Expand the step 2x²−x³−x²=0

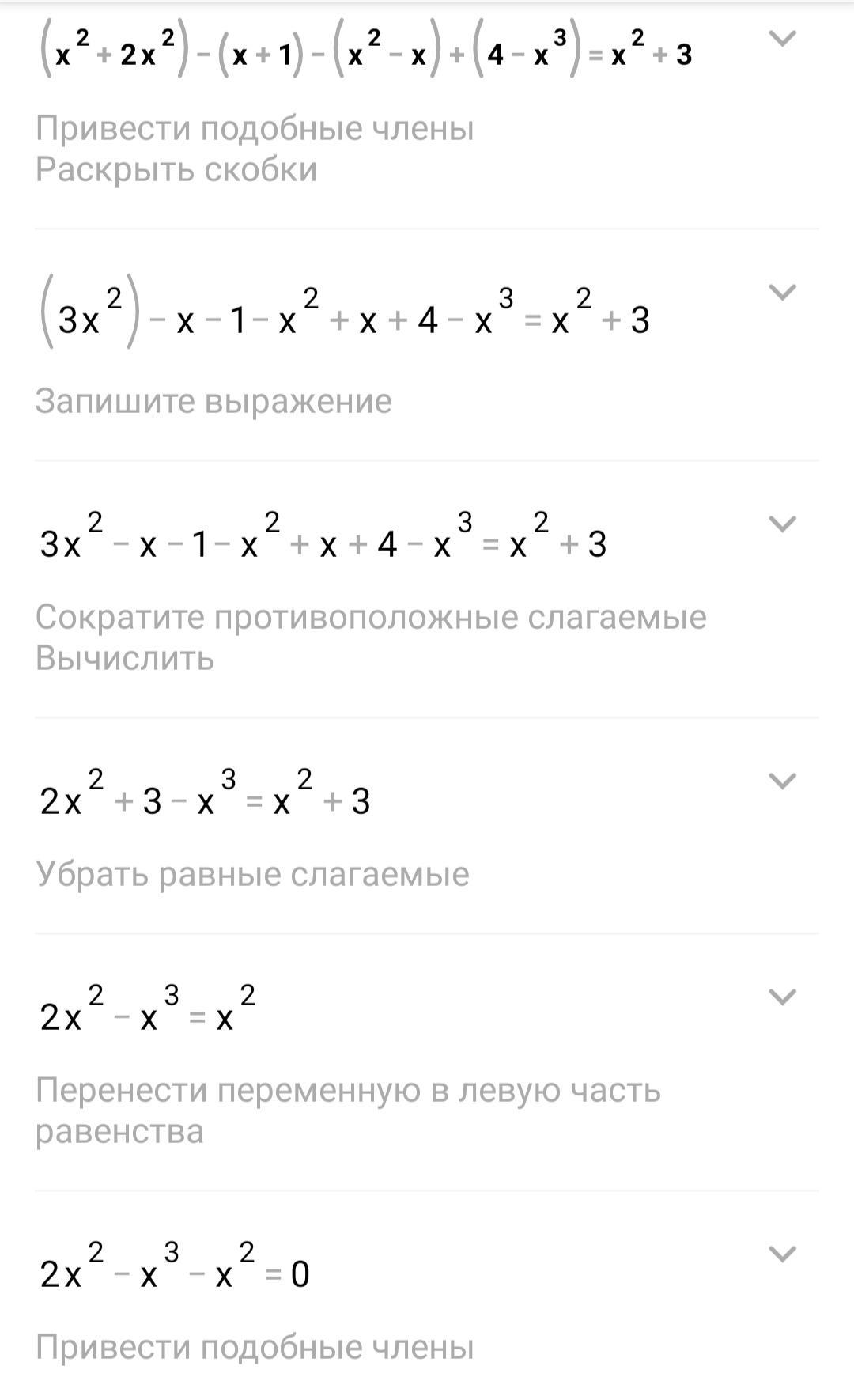pyautogui.click(x=782, y=1254)
